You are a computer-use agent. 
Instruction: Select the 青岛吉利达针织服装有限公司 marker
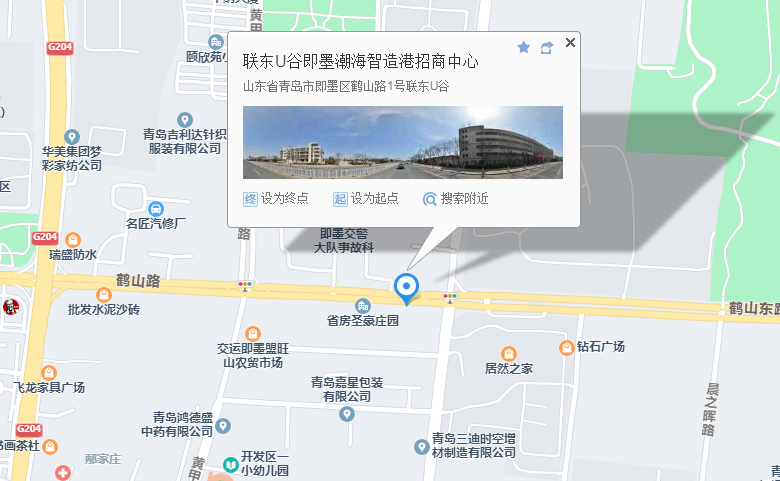(x=184, y=120)
